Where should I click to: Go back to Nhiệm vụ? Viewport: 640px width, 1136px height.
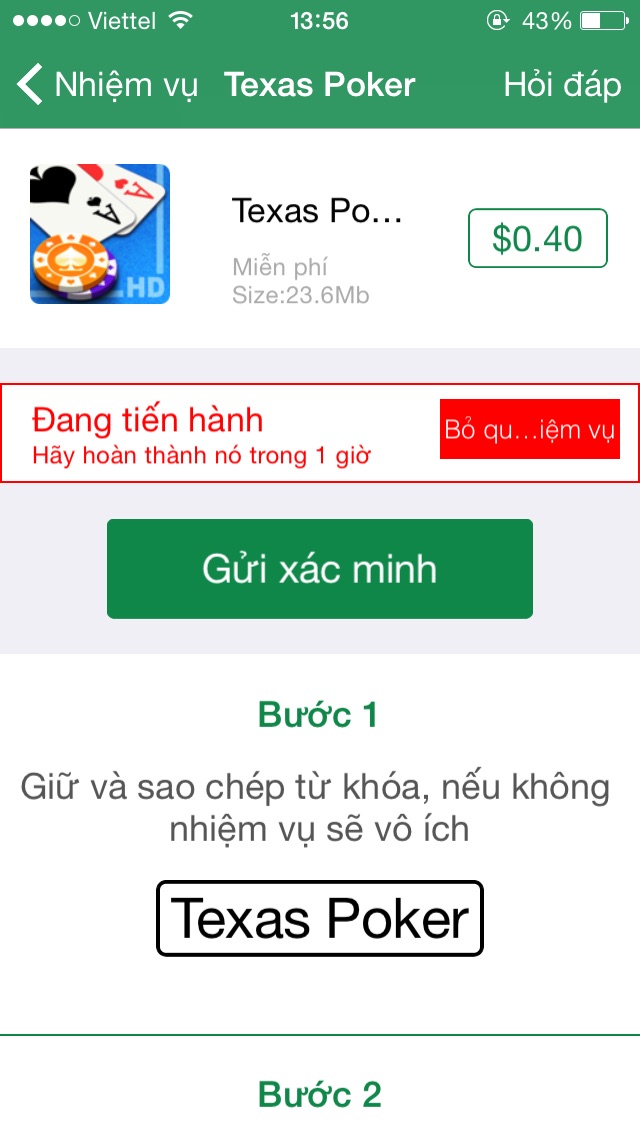pyautogui.click(x=108, y=85)
